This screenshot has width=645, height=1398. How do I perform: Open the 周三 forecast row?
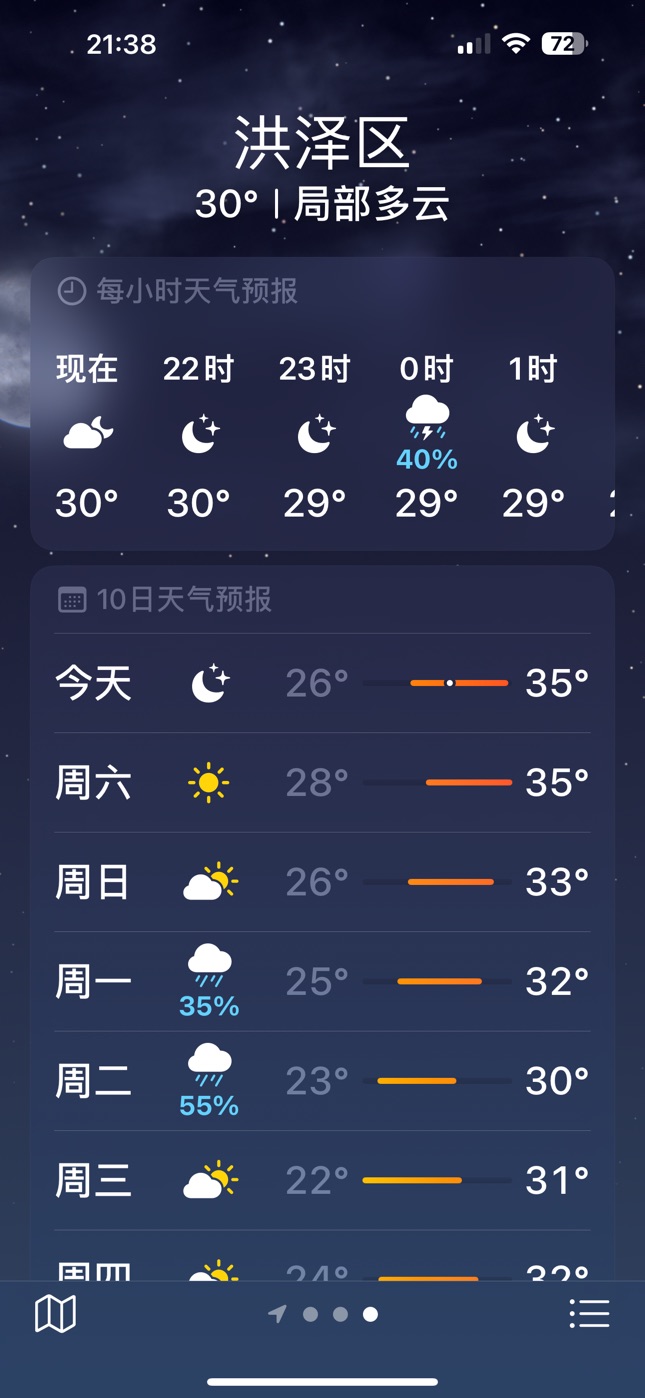click(322, 1180)
